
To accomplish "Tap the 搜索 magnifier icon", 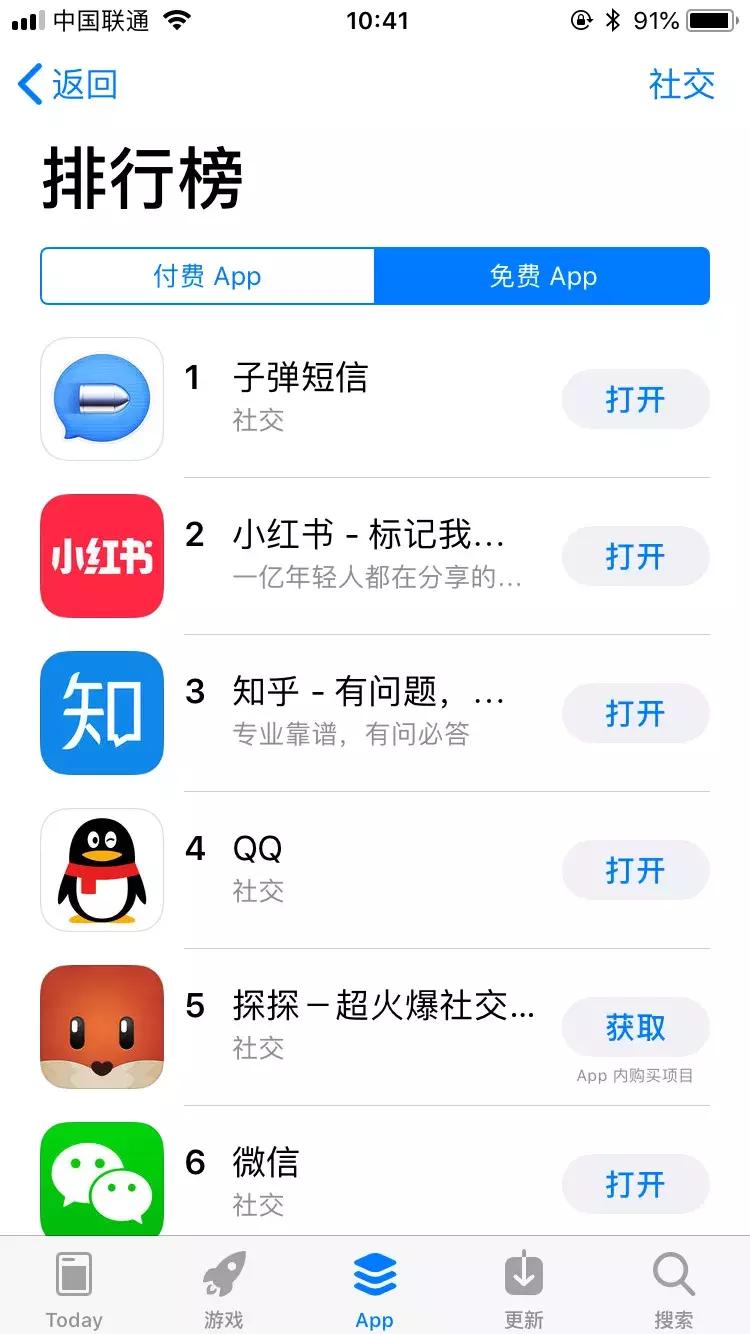I will click(673, 1285).
